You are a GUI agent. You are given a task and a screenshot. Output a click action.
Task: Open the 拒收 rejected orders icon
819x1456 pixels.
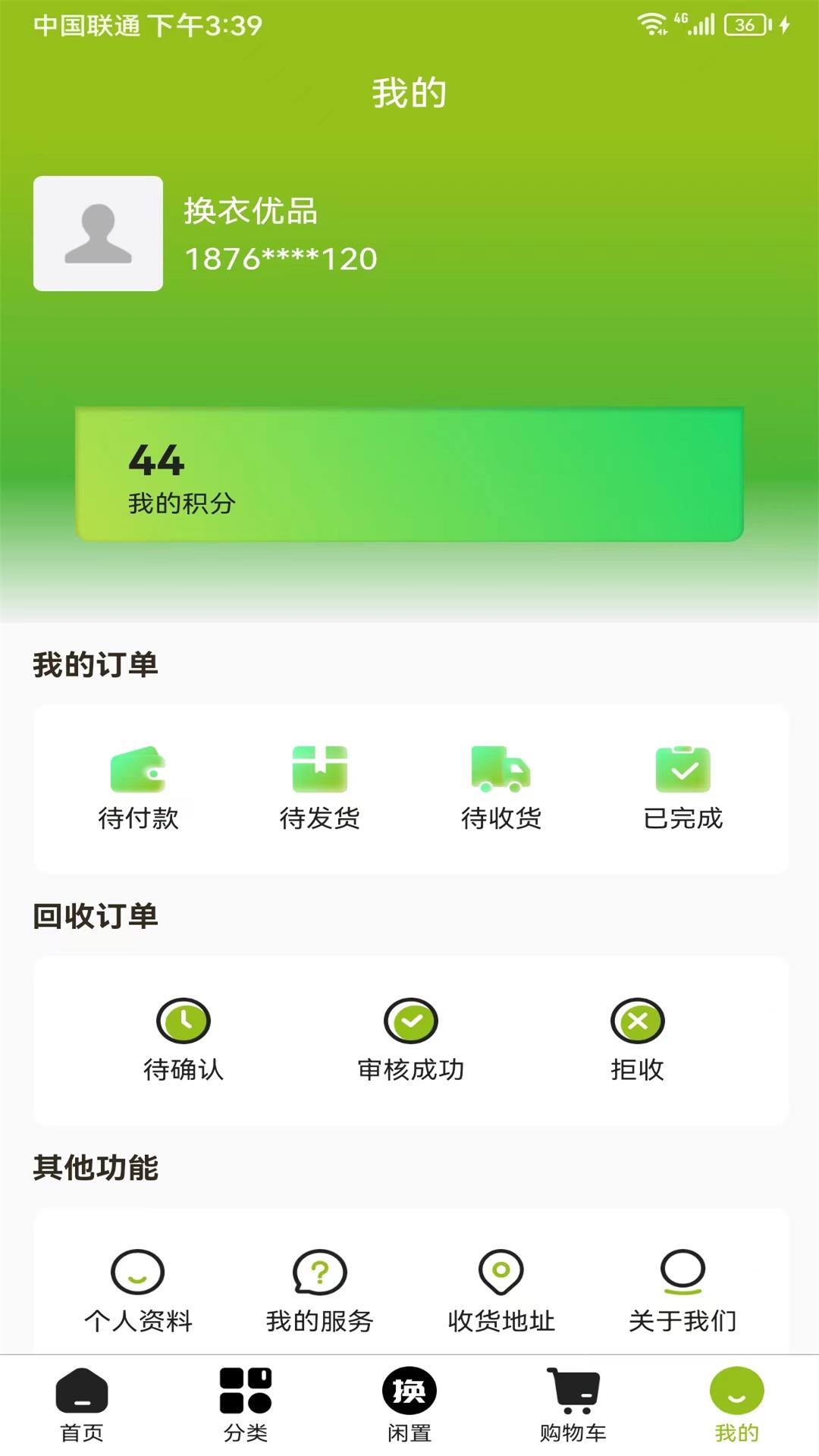click(638, 1021)
